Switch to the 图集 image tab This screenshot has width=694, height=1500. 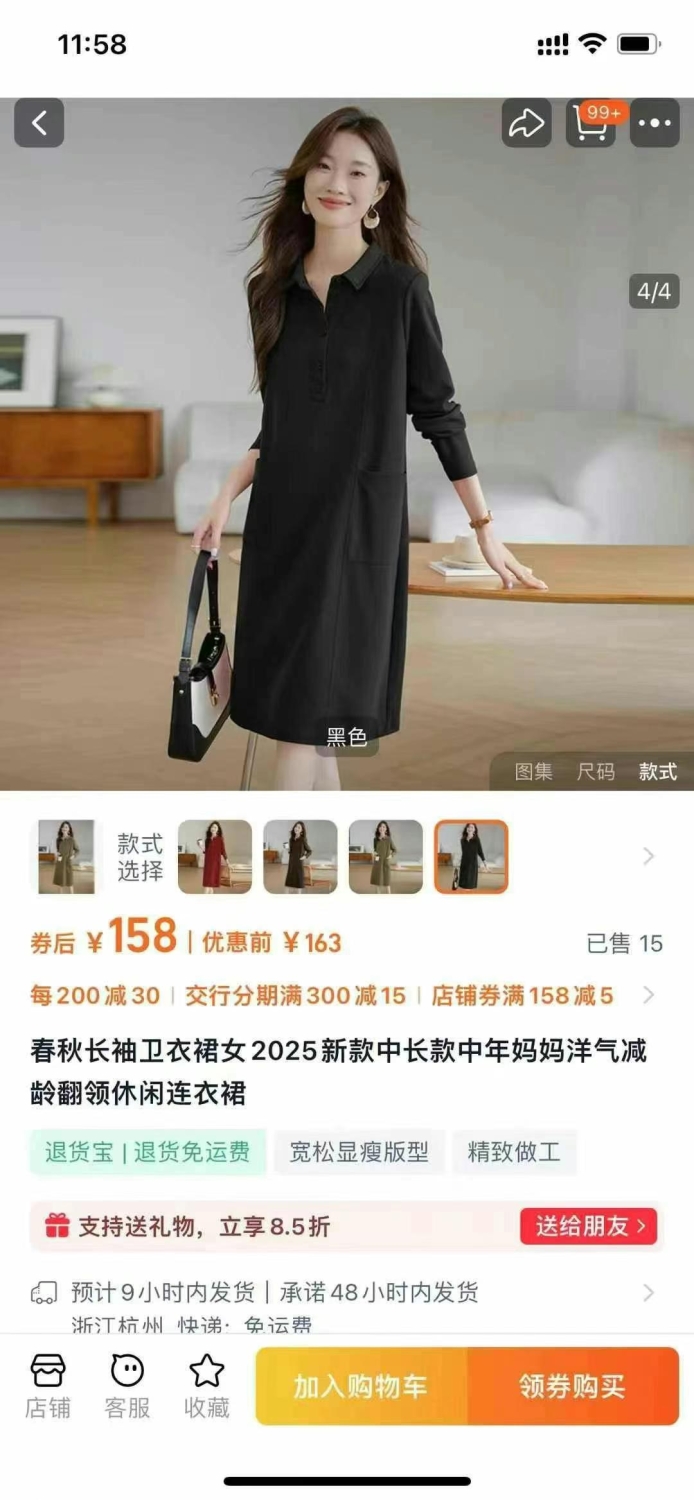tap(533, 772)
